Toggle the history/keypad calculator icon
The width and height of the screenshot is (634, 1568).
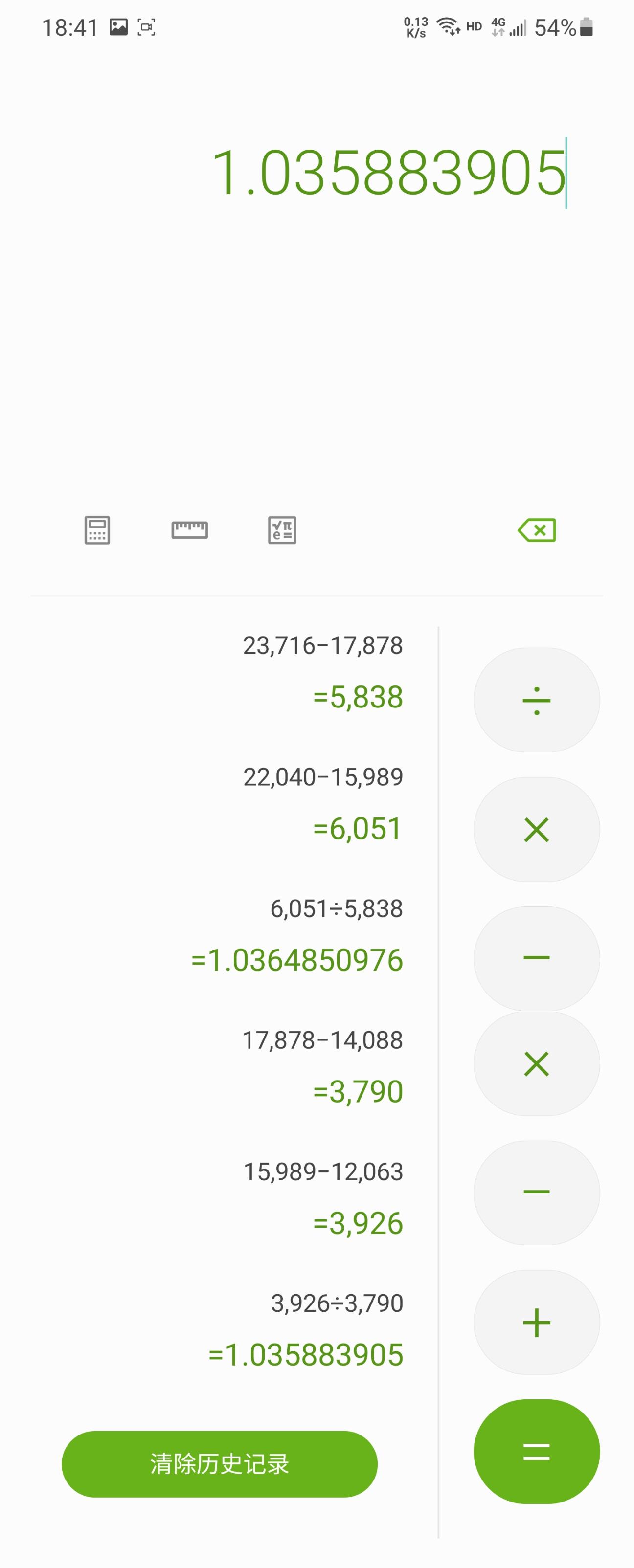point(97,530)
